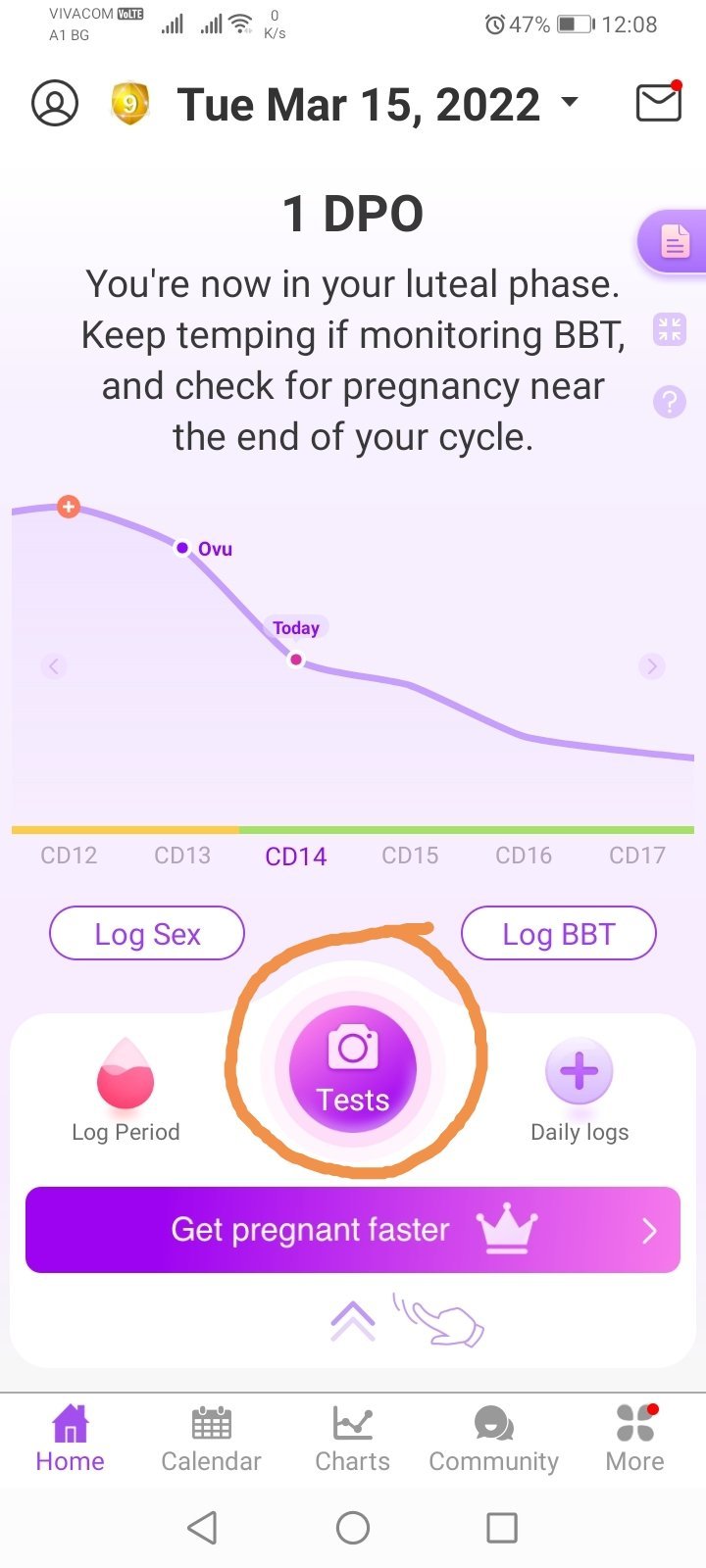Open the inbox envelope icon
706x1568 pixels.
click(658, 103)
